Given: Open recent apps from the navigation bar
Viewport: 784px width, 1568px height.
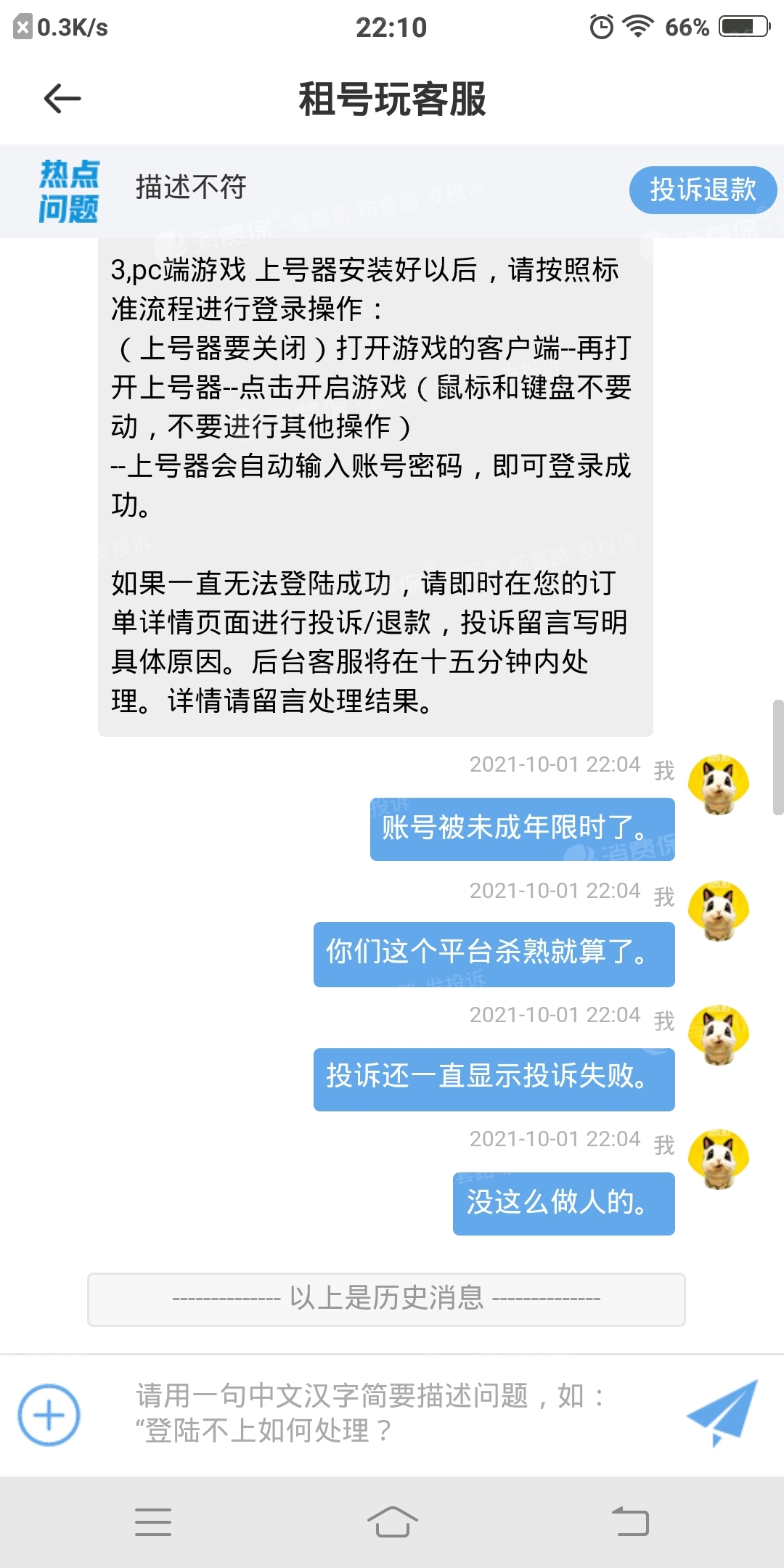Looking at the screenshot, I should click(152, 1521).
